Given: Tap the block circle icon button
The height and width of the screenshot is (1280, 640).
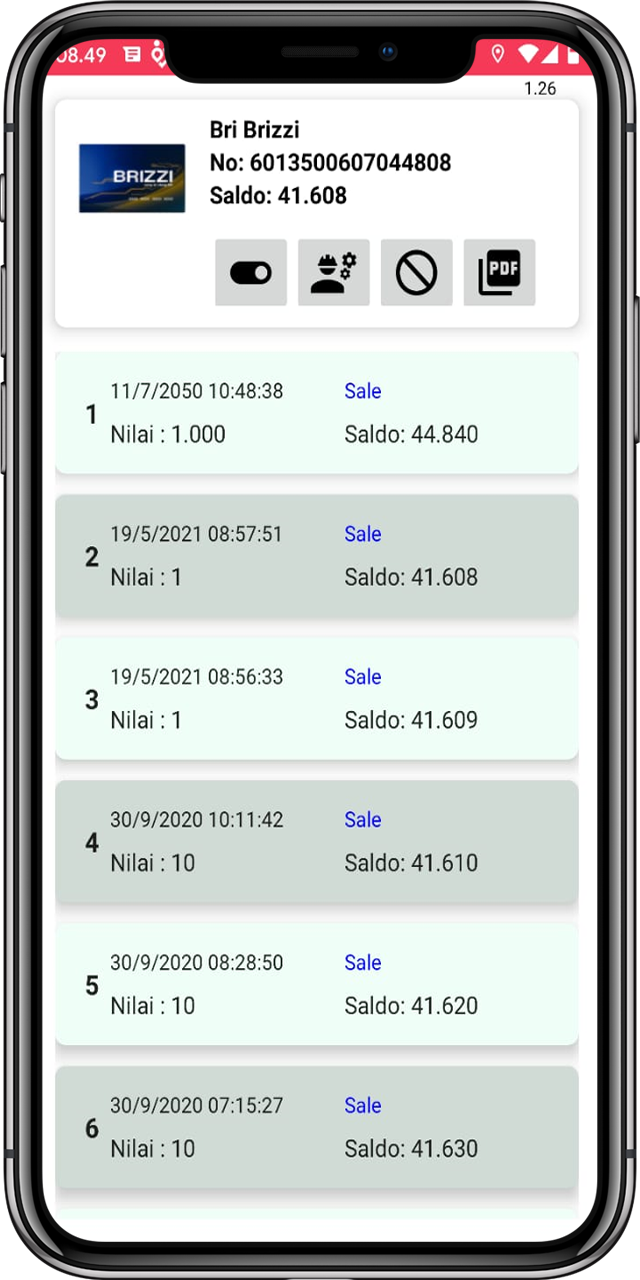Looking at the screenshot, I should (x=417, y=272).
